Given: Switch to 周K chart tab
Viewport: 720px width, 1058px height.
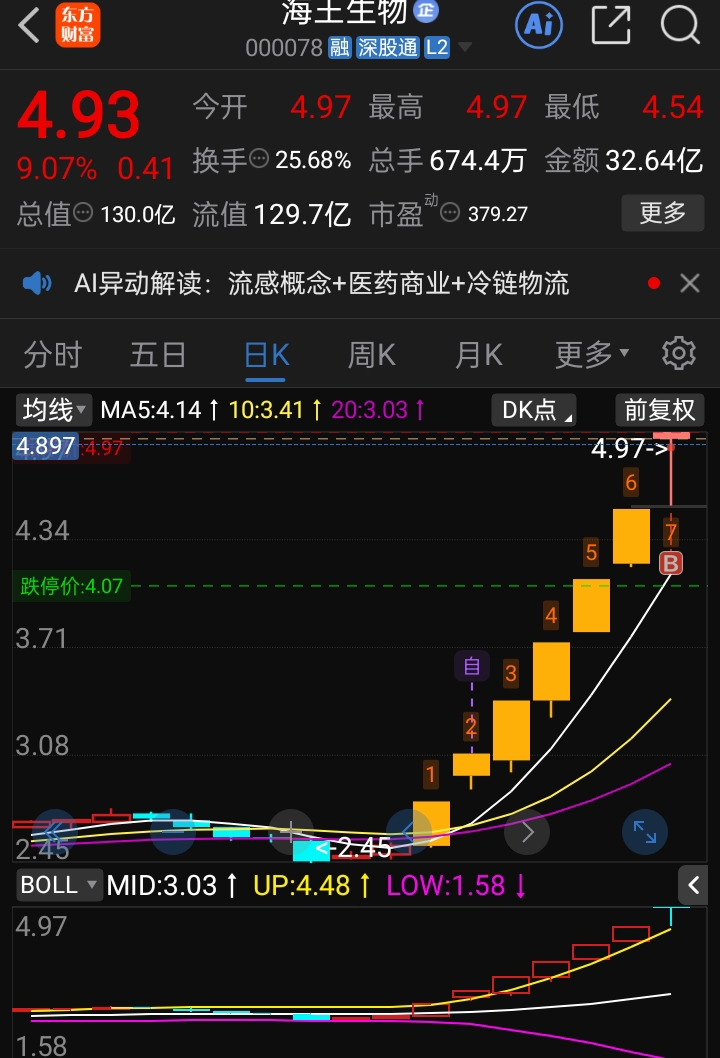Looking at the screenshot, I should click(371, 354).
